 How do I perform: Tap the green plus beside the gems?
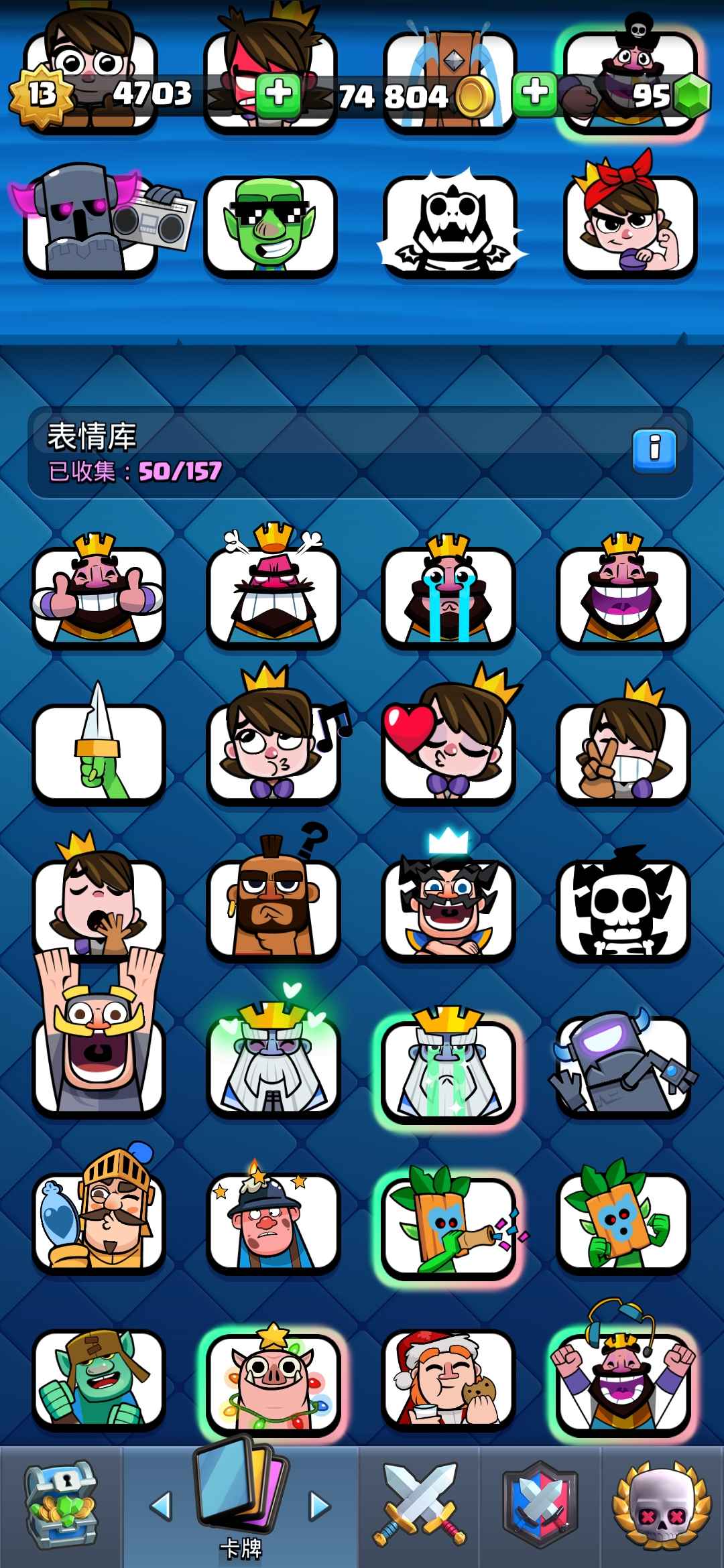coord(535,93)
